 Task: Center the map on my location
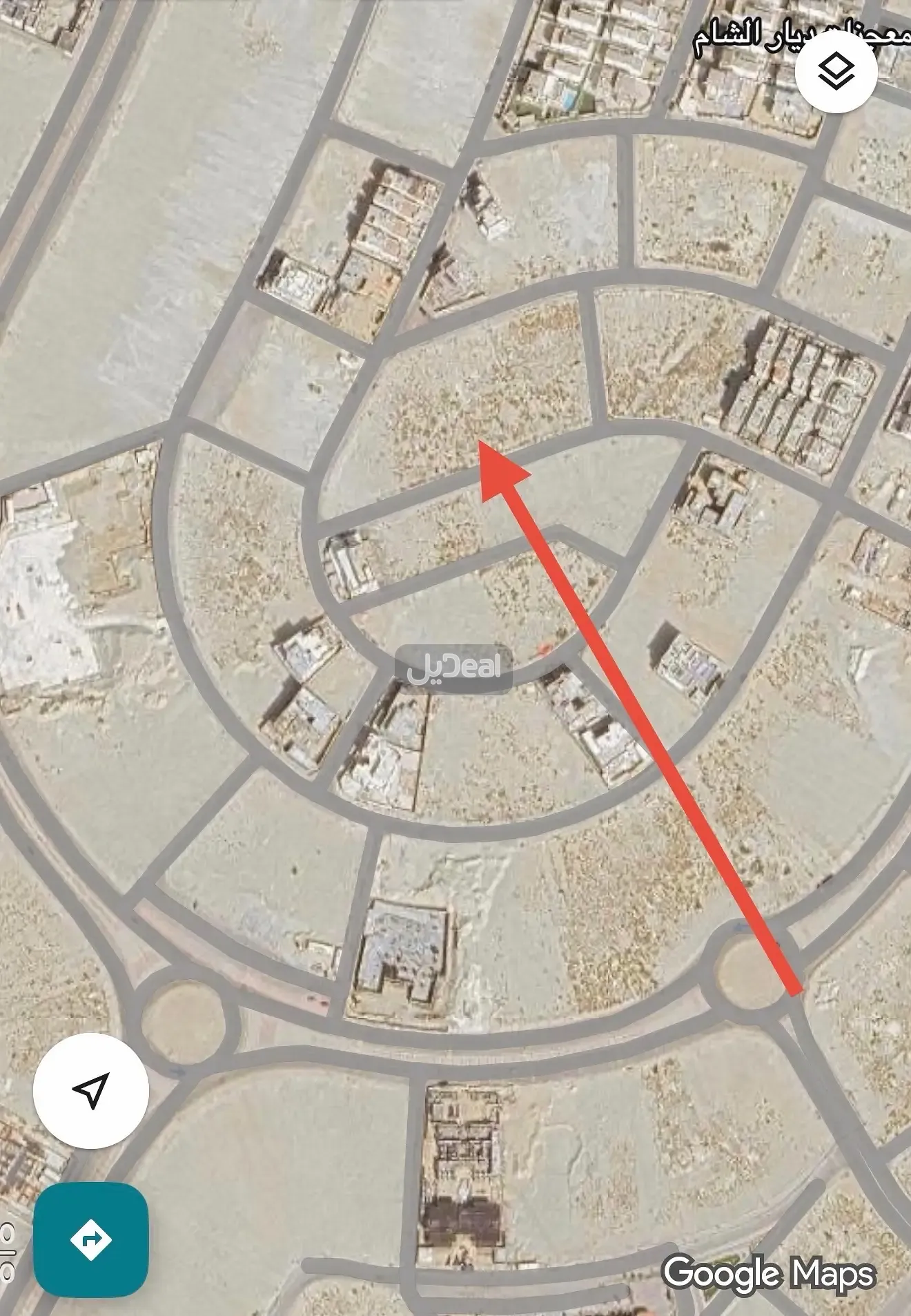pyautogui.click(x=91, y=1090)
